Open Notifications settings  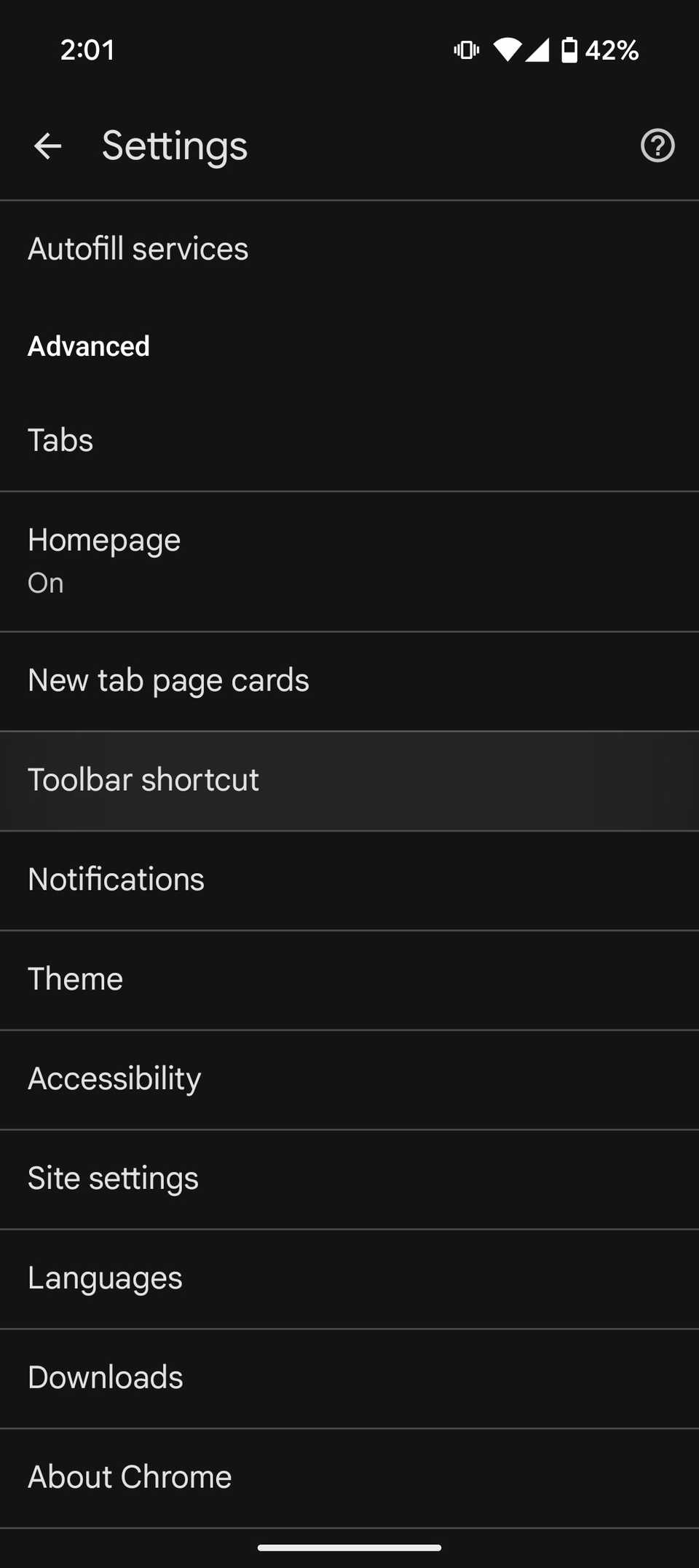click(116, 880)
